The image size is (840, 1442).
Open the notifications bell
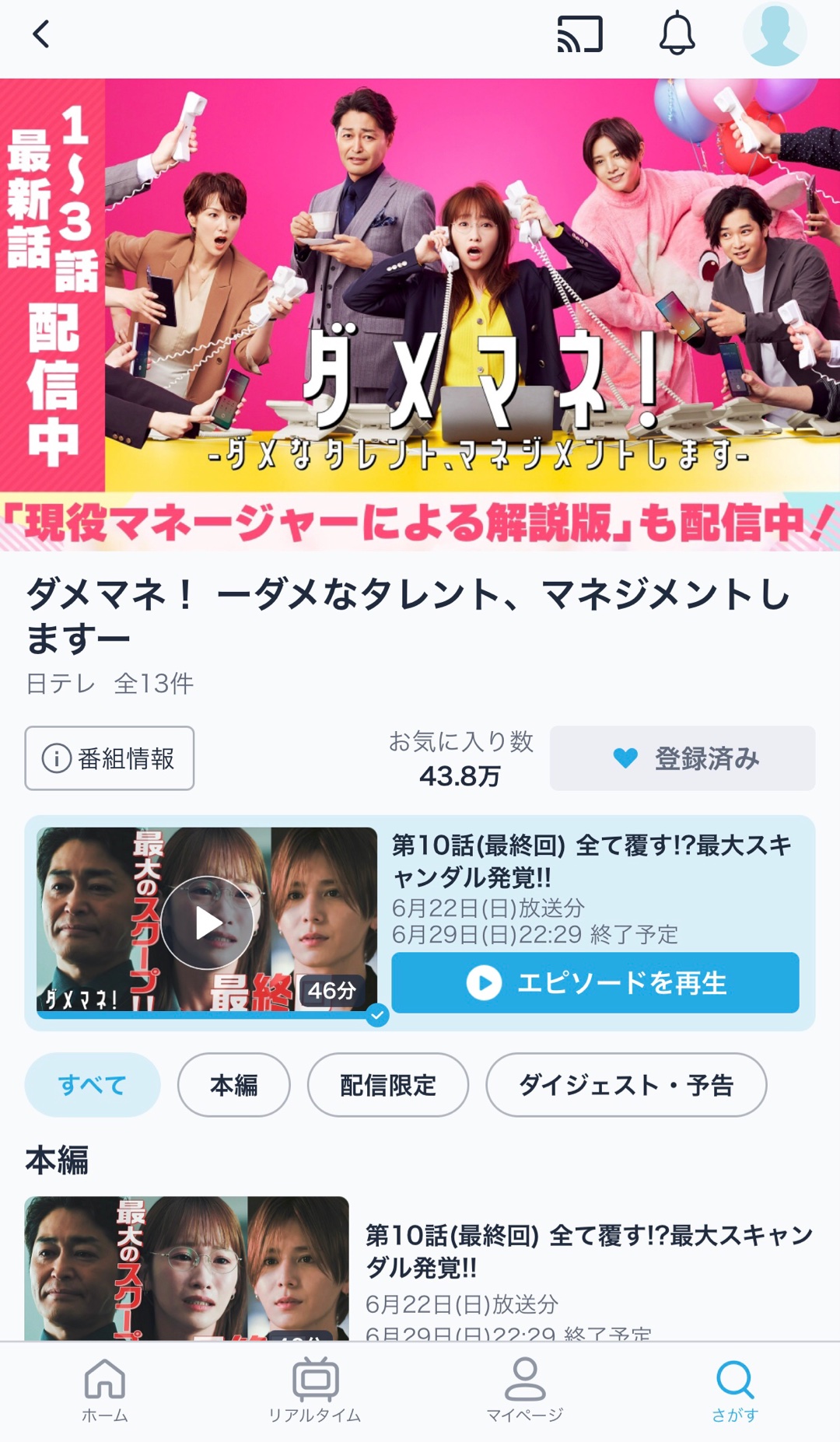point(677,33)
